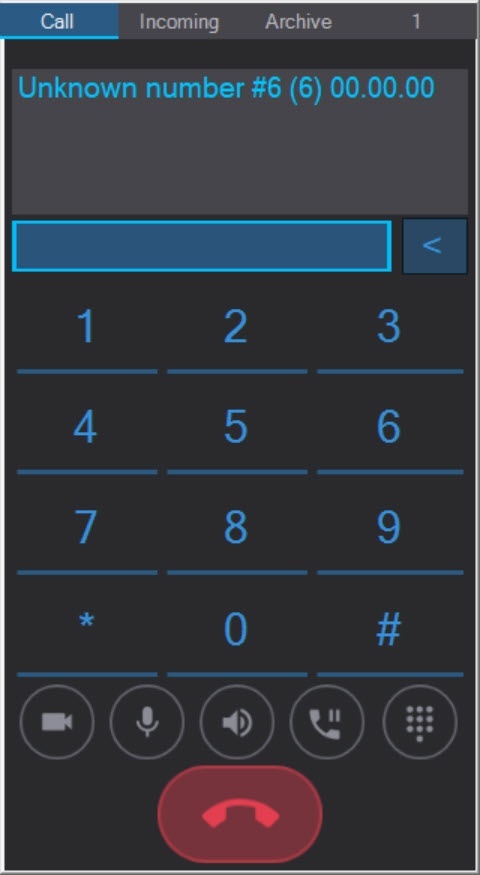Dial digit 9 on the keypad

pos(390,528)
